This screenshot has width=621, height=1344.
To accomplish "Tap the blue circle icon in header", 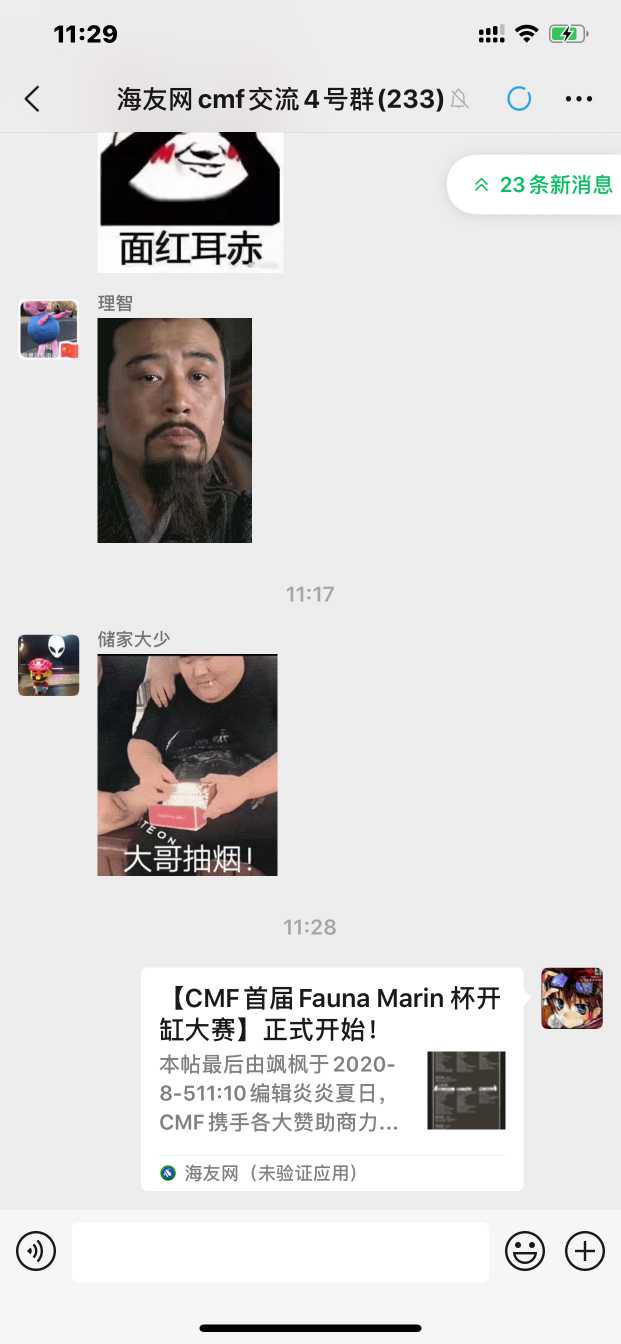I will 519,98.
